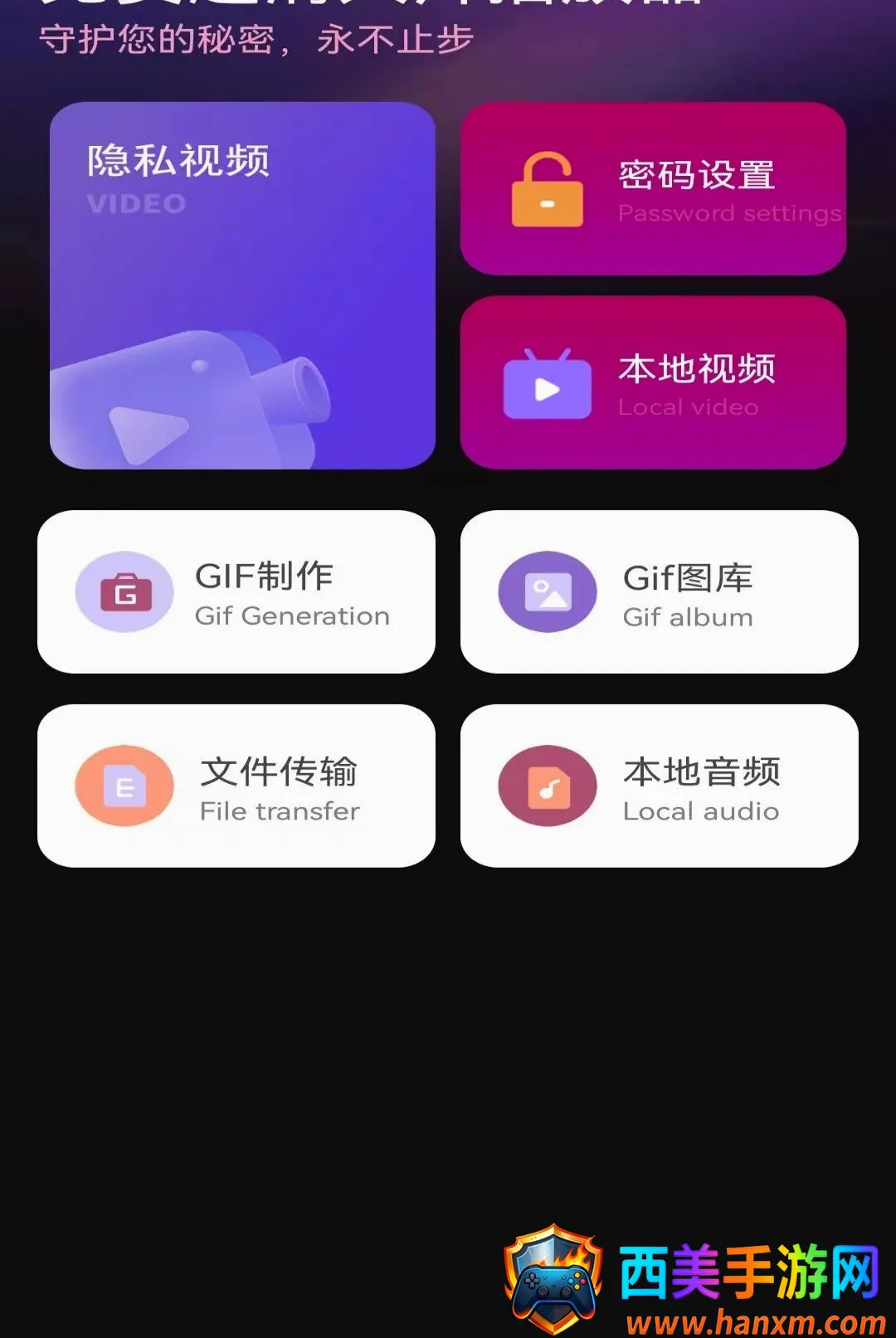Select GIF制作 Gif Generation
This screenshot has height=1338, width=896.
[x=236, y=591]
